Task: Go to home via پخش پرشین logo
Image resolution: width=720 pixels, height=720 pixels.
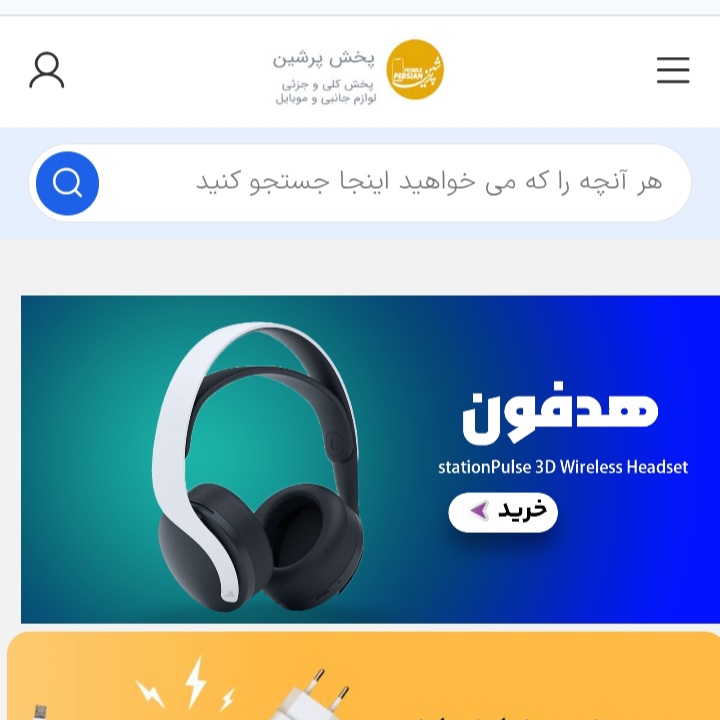Action: point(360,72)
